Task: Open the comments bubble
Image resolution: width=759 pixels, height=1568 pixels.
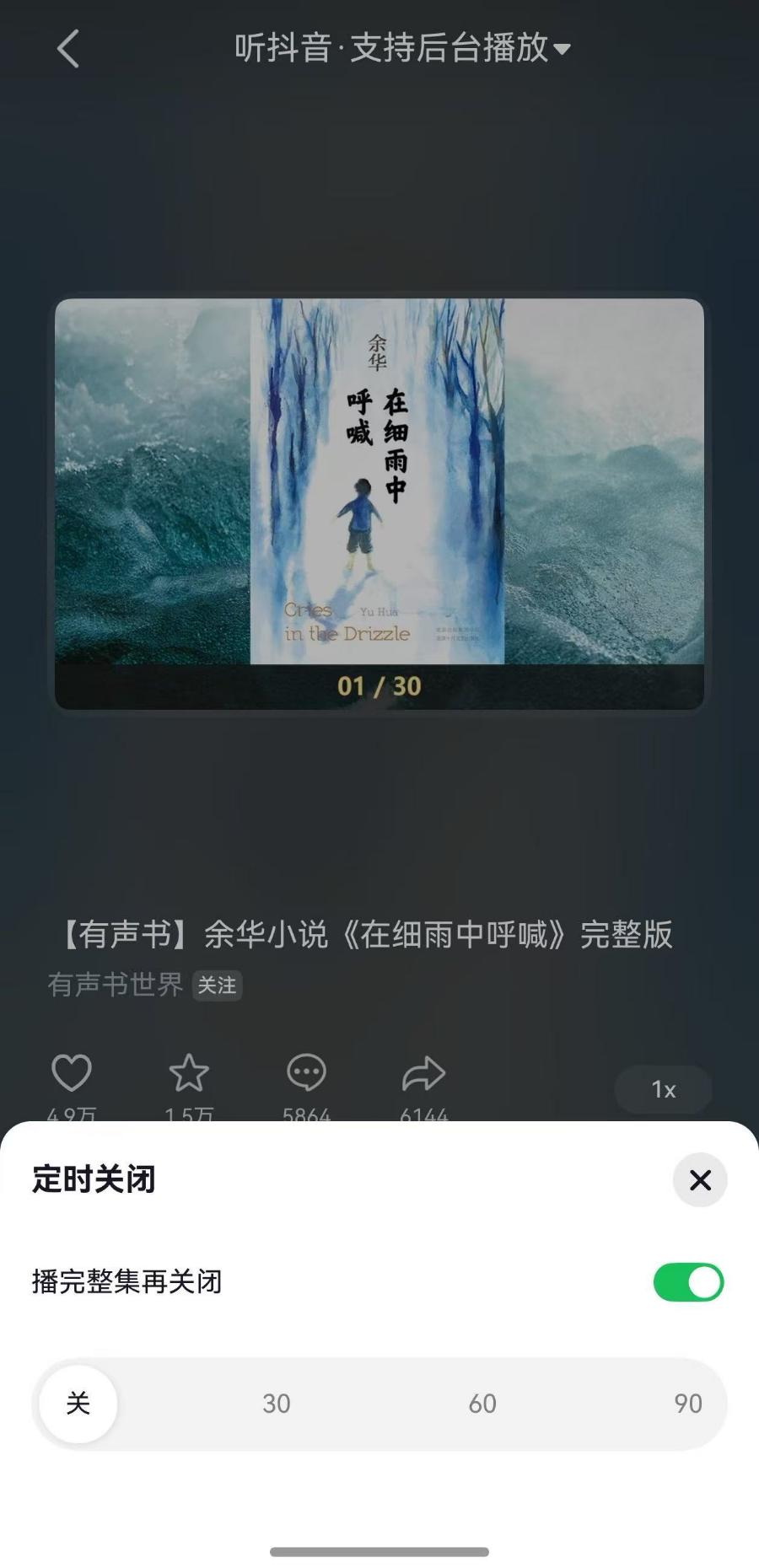Action: tap(306, 1073)
